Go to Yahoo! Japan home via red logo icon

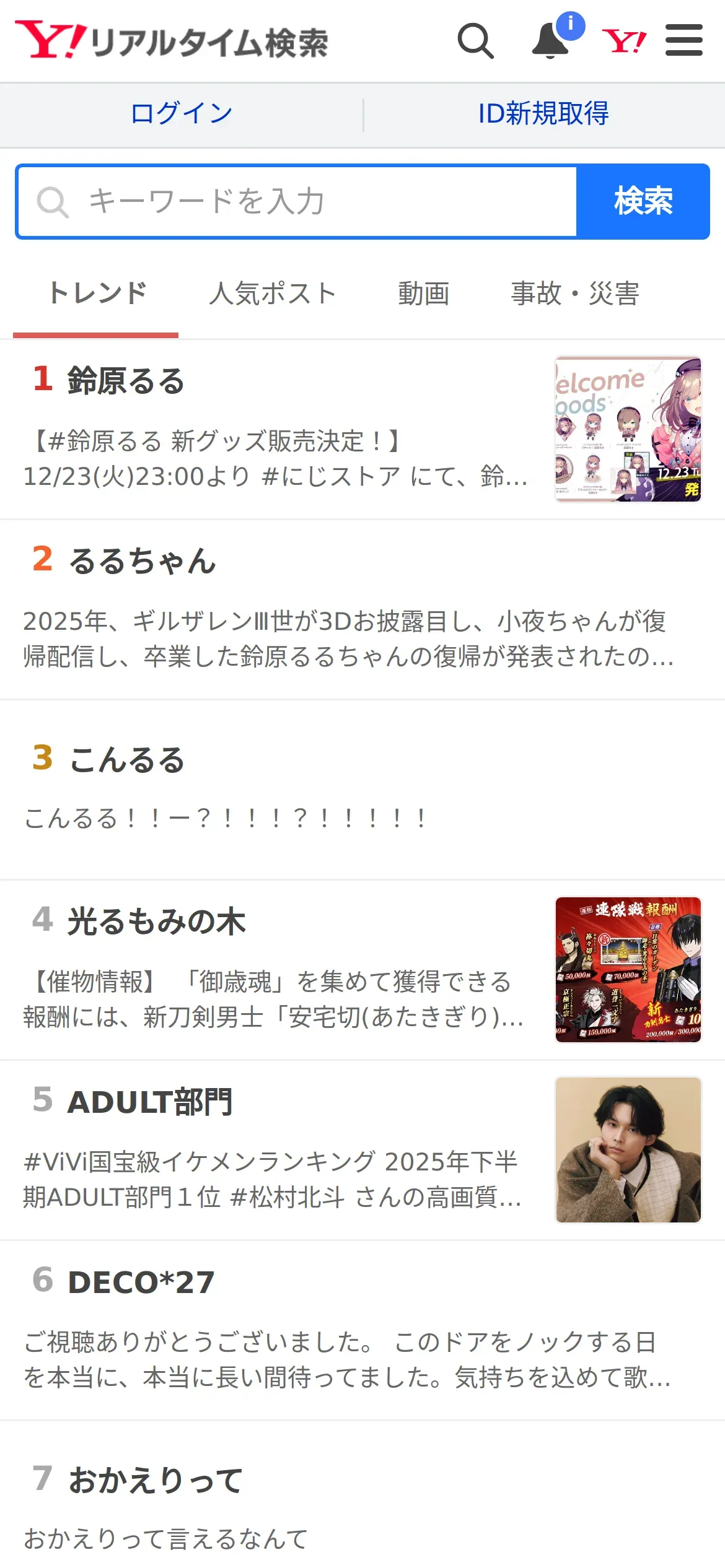[x=624, y=41]
